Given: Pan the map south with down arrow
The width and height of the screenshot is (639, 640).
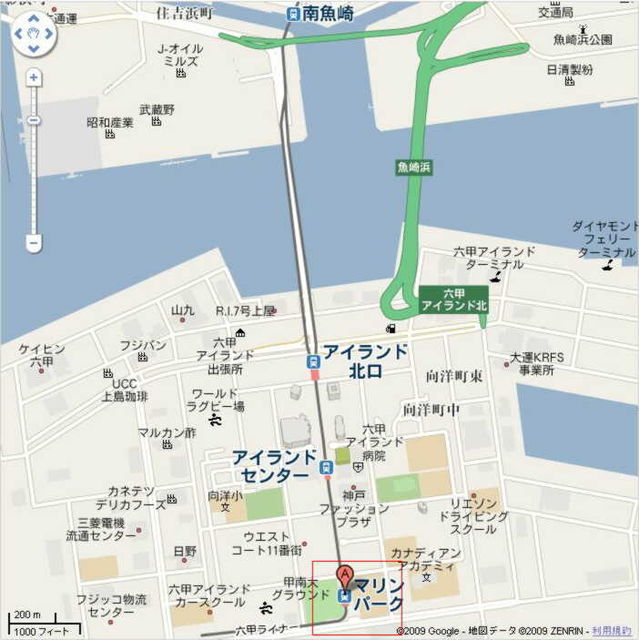Looking at the screenshot, I should tap(34, 50).
